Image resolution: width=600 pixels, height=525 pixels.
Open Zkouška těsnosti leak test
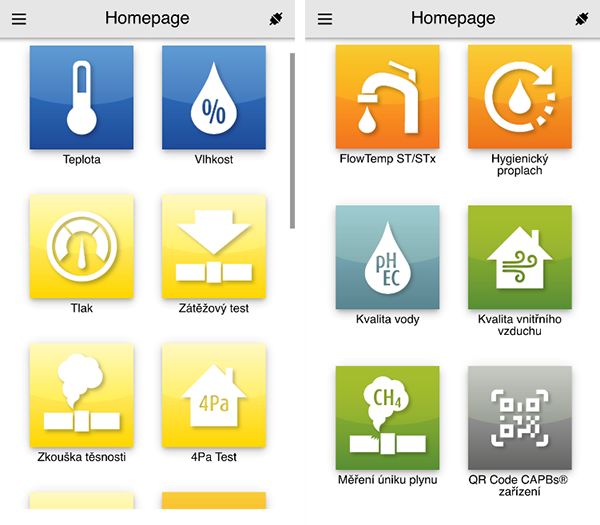[x=81, y=396]
